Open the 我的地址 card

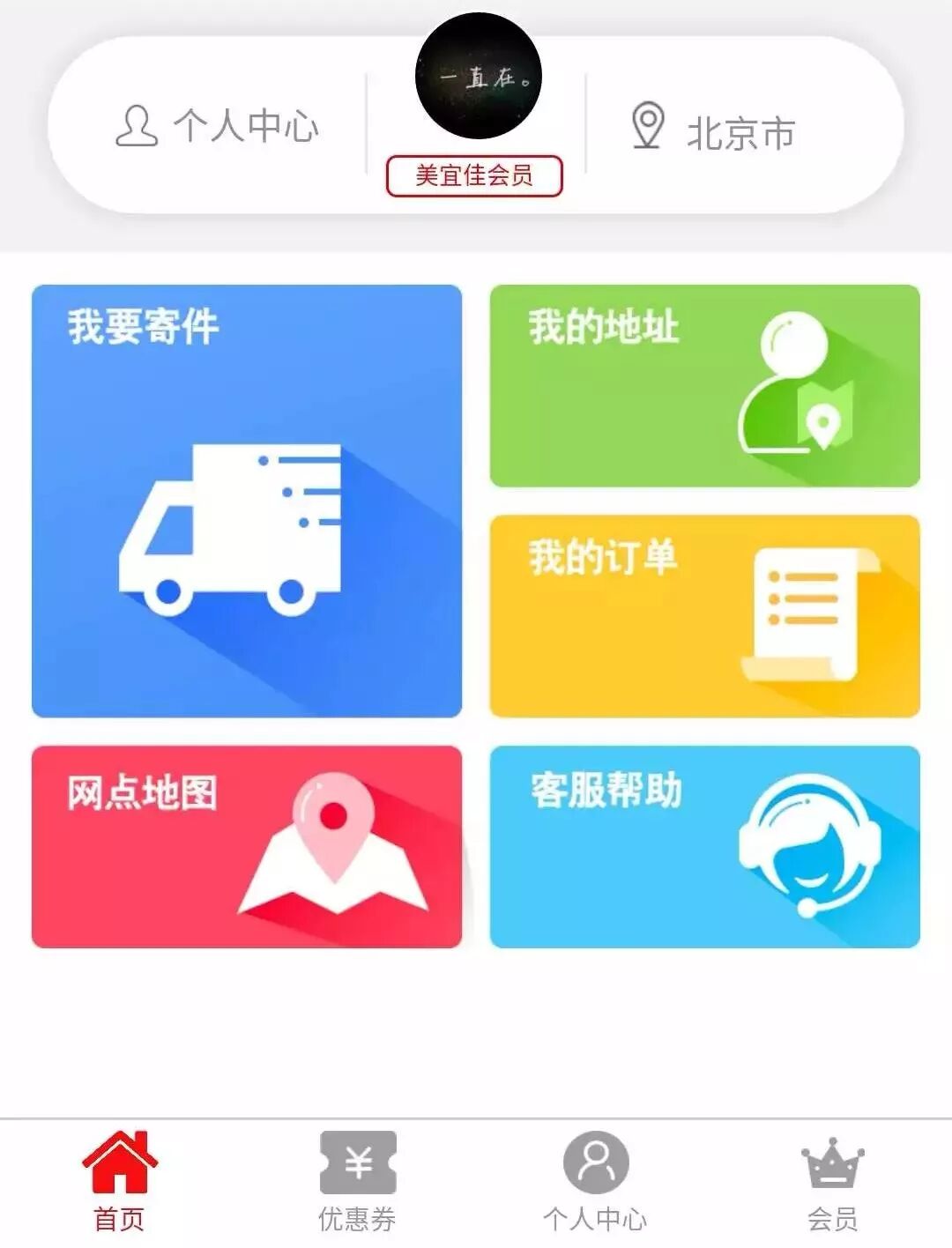click(x=704, y=385)
